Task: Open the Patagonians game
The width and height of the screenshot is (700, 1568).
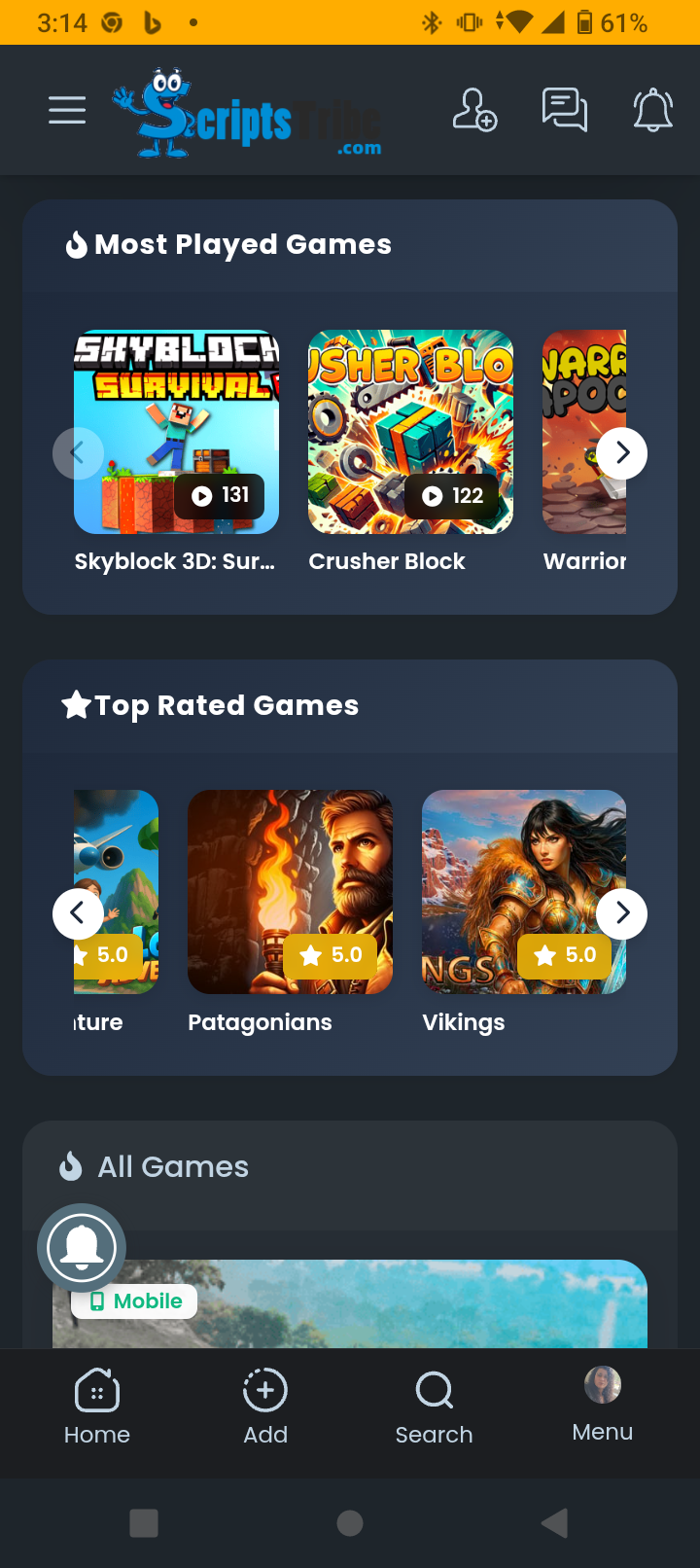Action: click(290, 892)
